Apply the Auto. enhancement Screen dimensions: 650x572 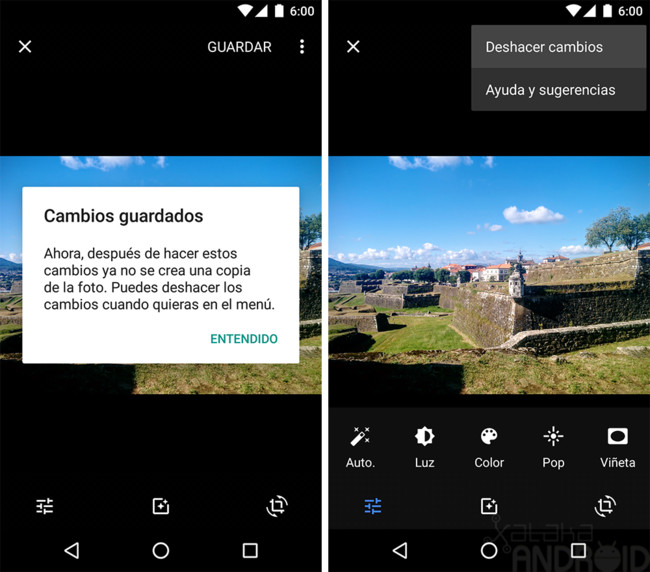pyautogui.click(x=361, y=446)
